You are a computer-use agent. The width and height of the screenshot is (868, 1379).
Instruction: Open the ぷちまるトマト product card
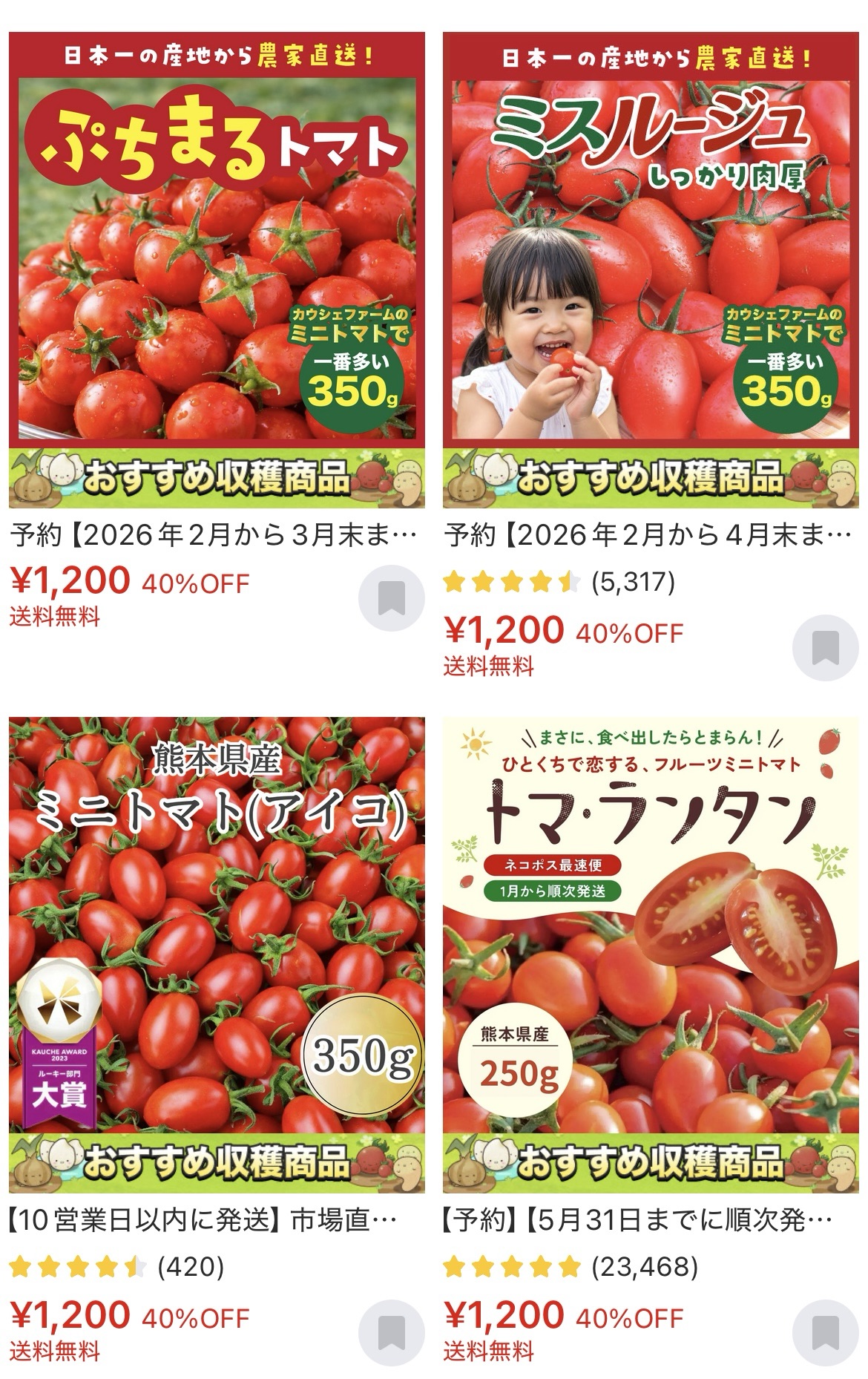coord(217,270)
